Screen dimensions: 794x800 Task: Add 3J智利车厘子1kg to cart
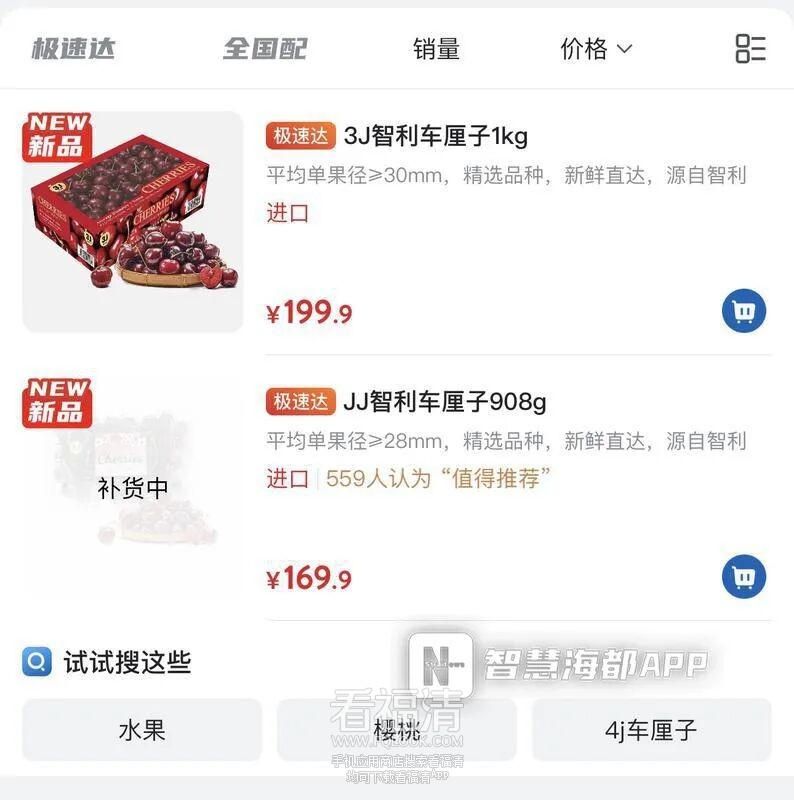[743, 311]
